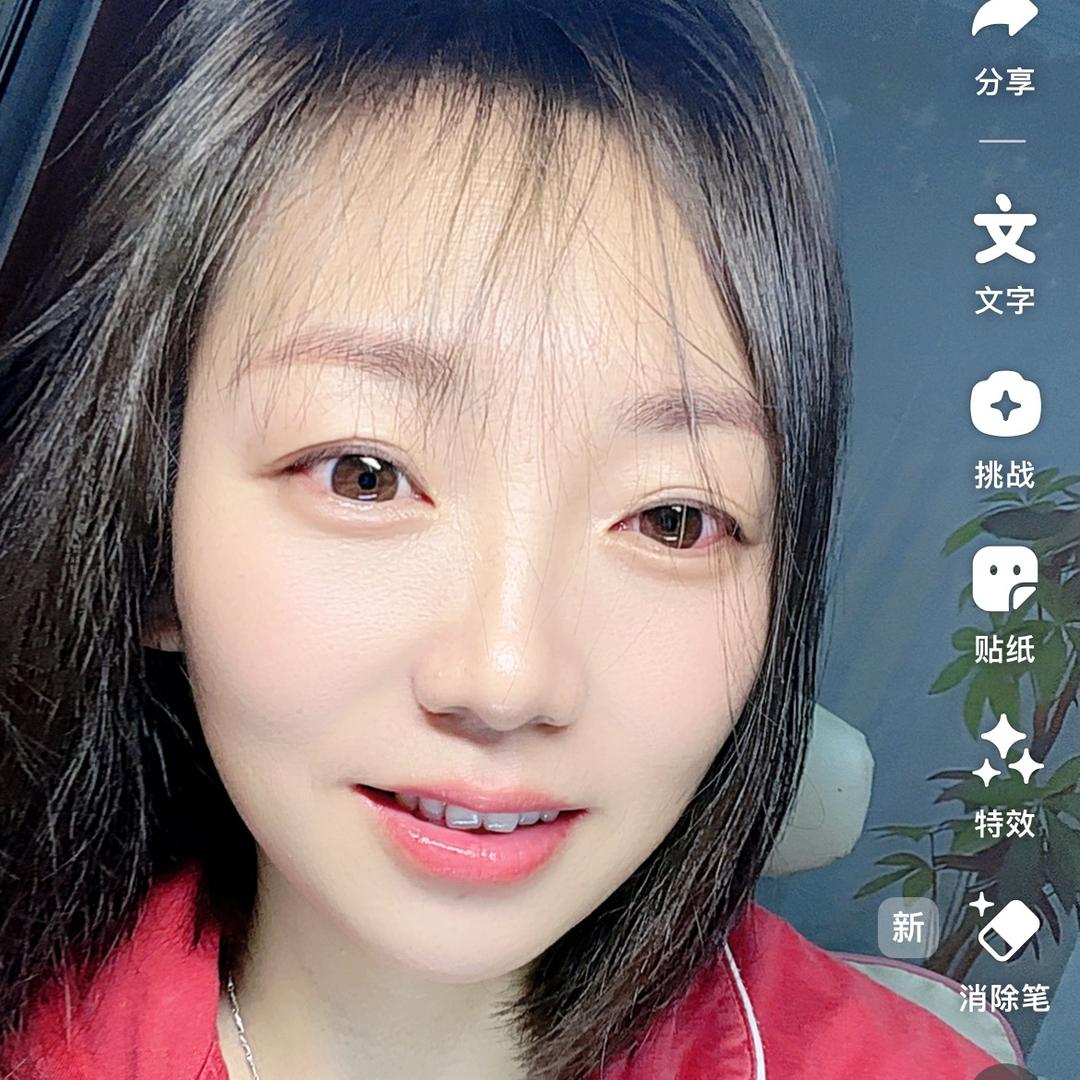Add text with the 文字 tool
This screenshot has width=1080, height=1080.
pos(1005,230)
